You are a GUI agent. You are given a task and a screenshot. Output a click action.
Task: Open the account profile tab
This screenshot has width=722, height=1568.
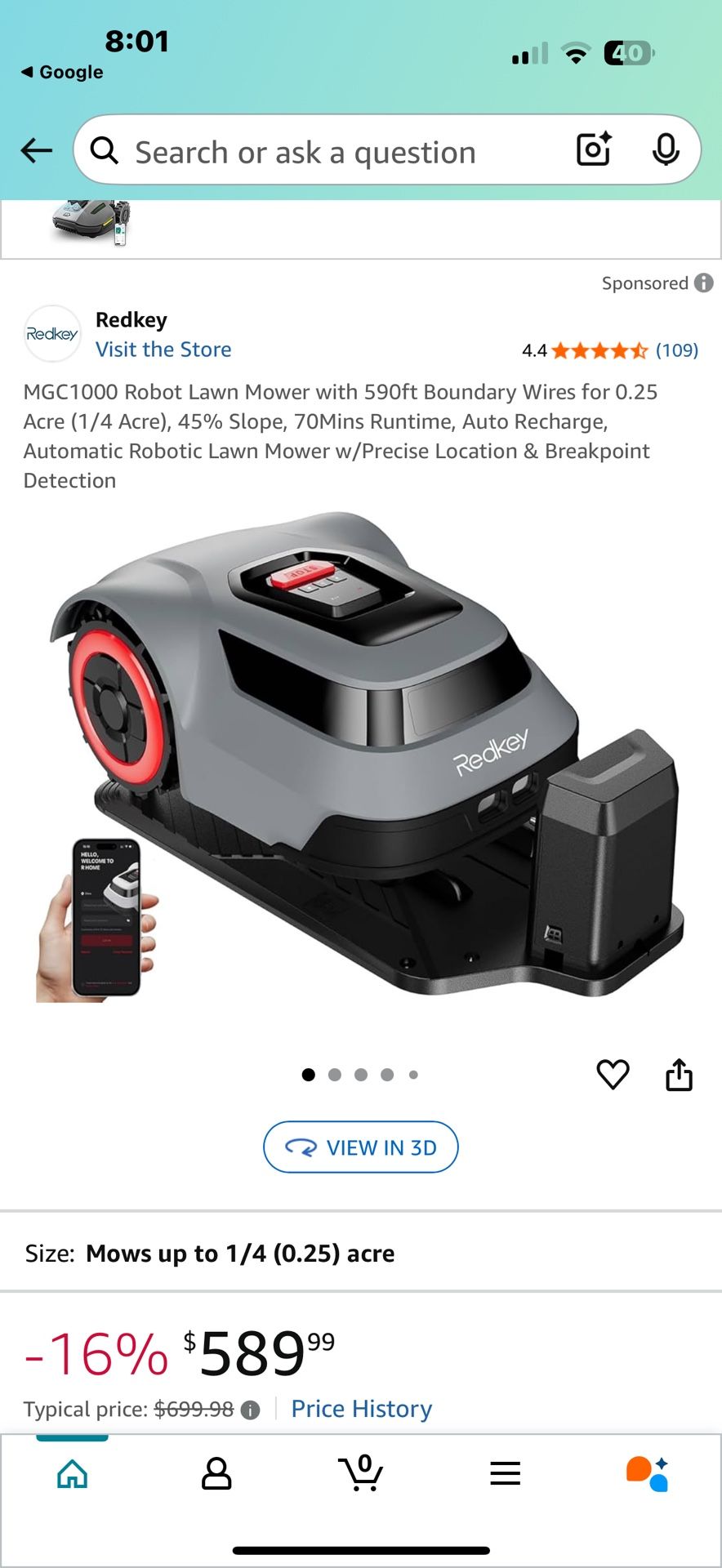[216, 1474]
